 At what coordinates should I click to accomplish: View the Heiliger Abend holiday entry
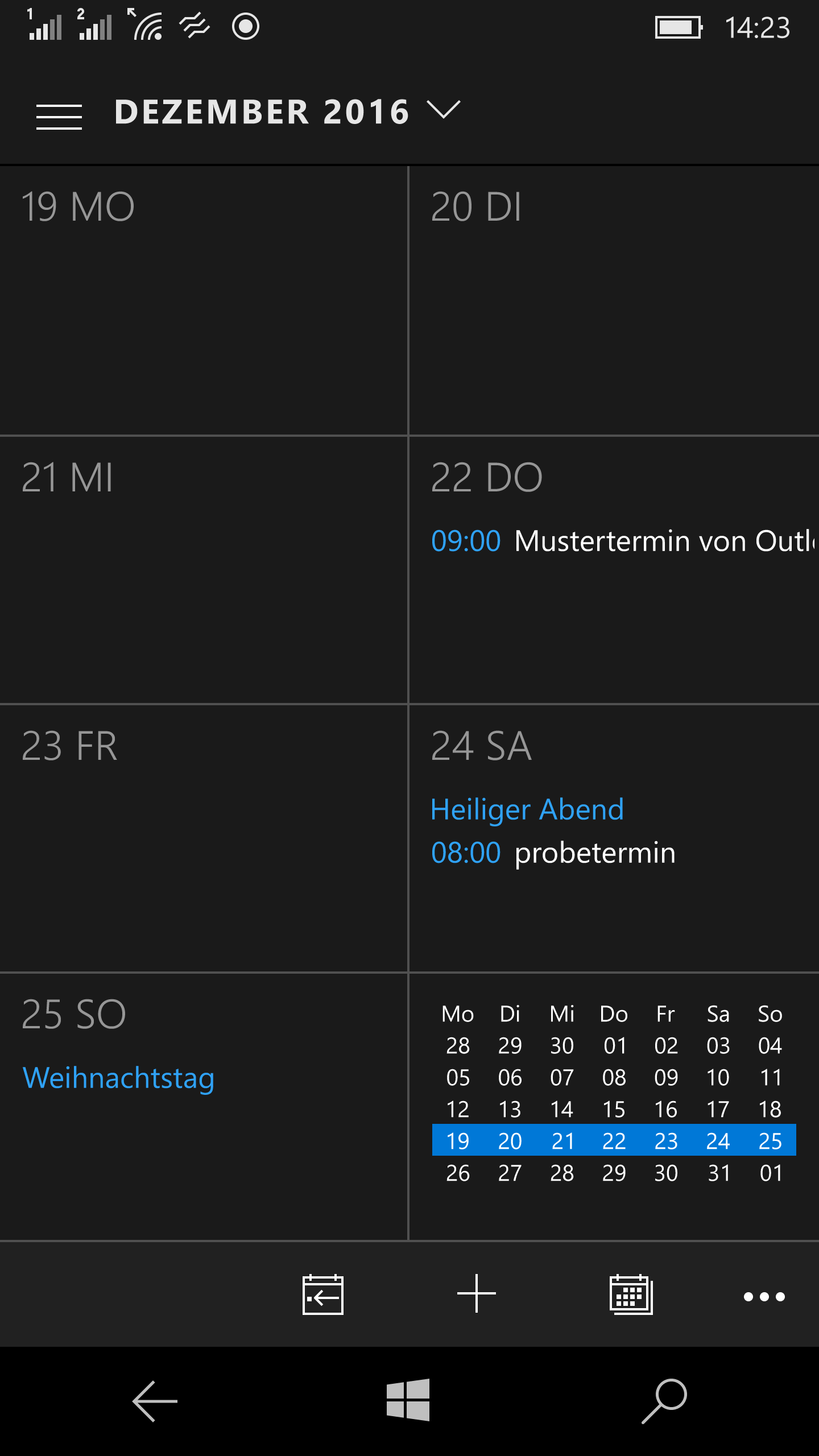(x=527, y=809)
